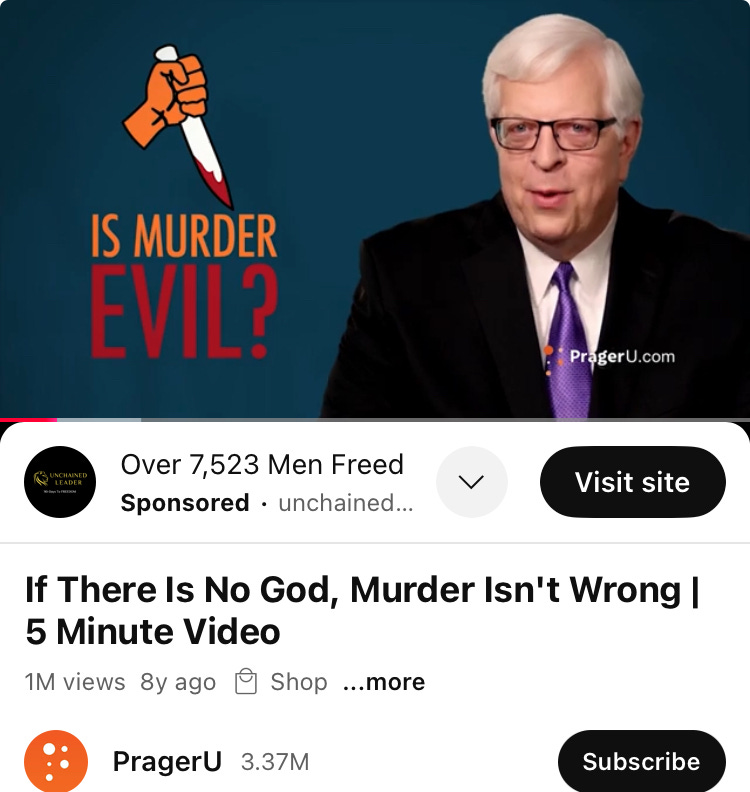The width and height of the screenshot is (750, 792).
Task: Open the PragerU channel page
Action: coord(166,761)
